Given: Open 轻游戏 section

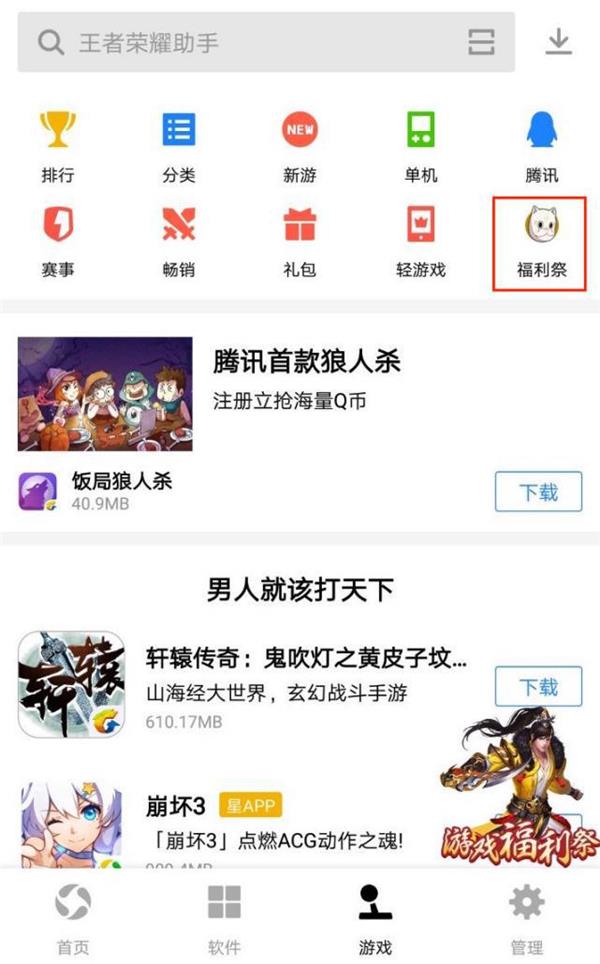Looking at the screenshot, I should (421, 241).
